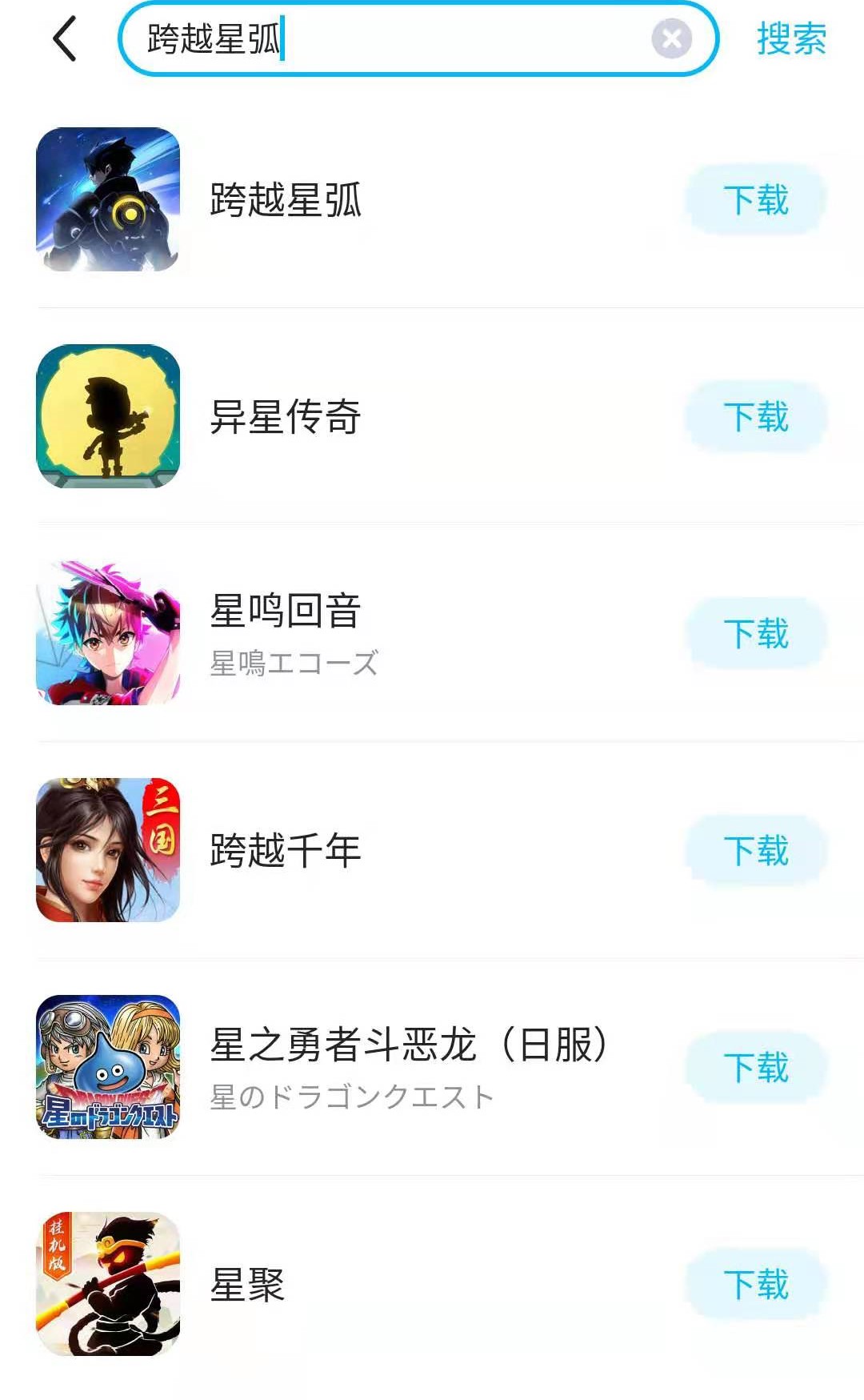Open the 跨越千年 game page
This screenshot has width=864, height=1400.
point(285,850)
